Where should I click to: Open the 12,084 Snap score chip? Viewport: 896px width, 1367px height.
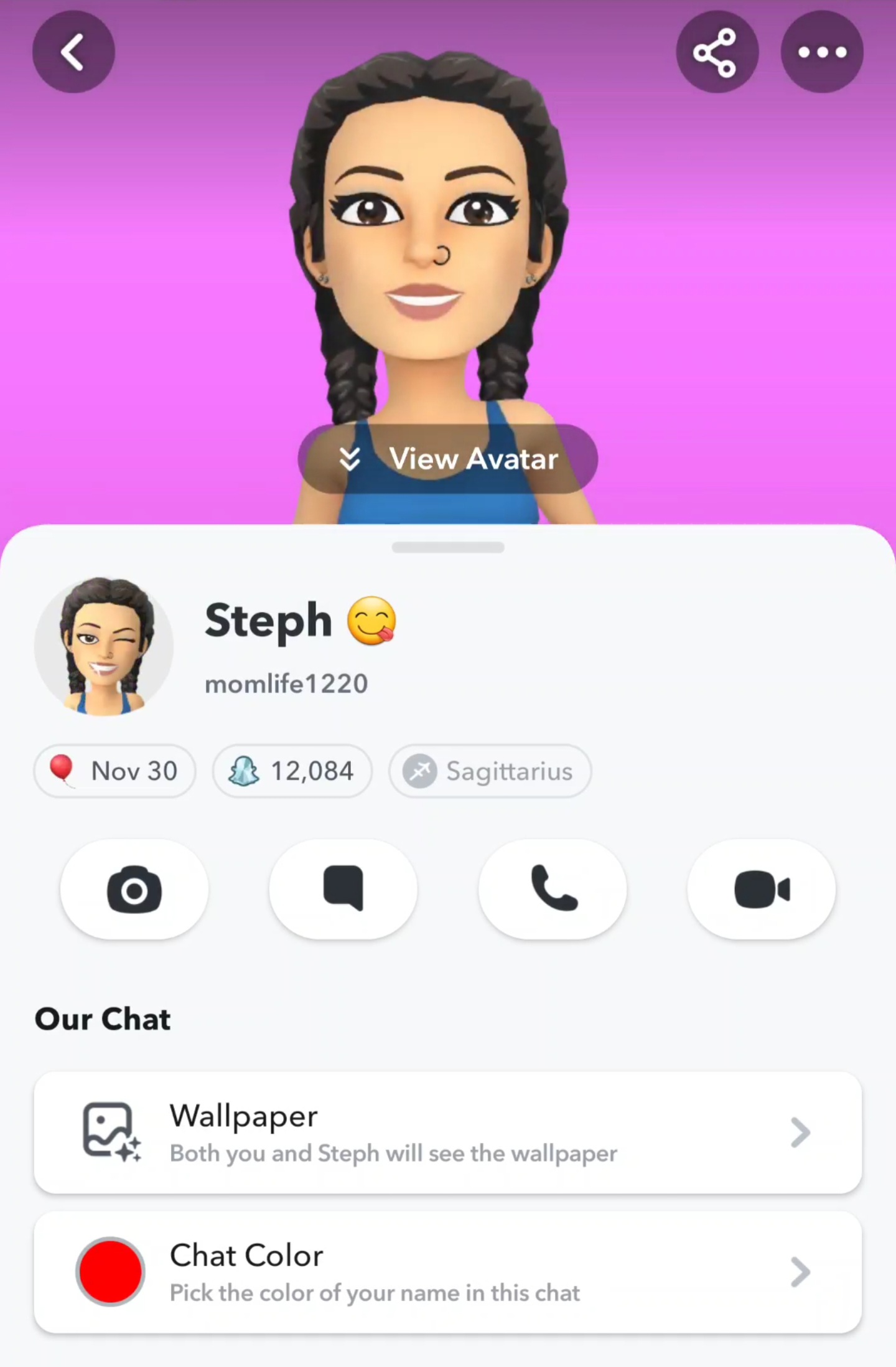pos(292,771)
